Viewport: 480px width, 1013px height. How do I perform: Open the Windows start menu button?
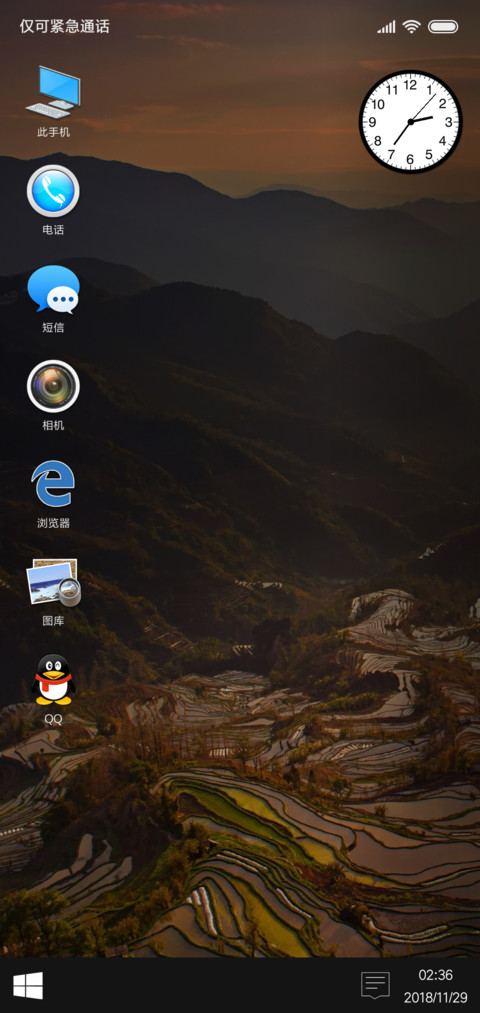point(28,986)
